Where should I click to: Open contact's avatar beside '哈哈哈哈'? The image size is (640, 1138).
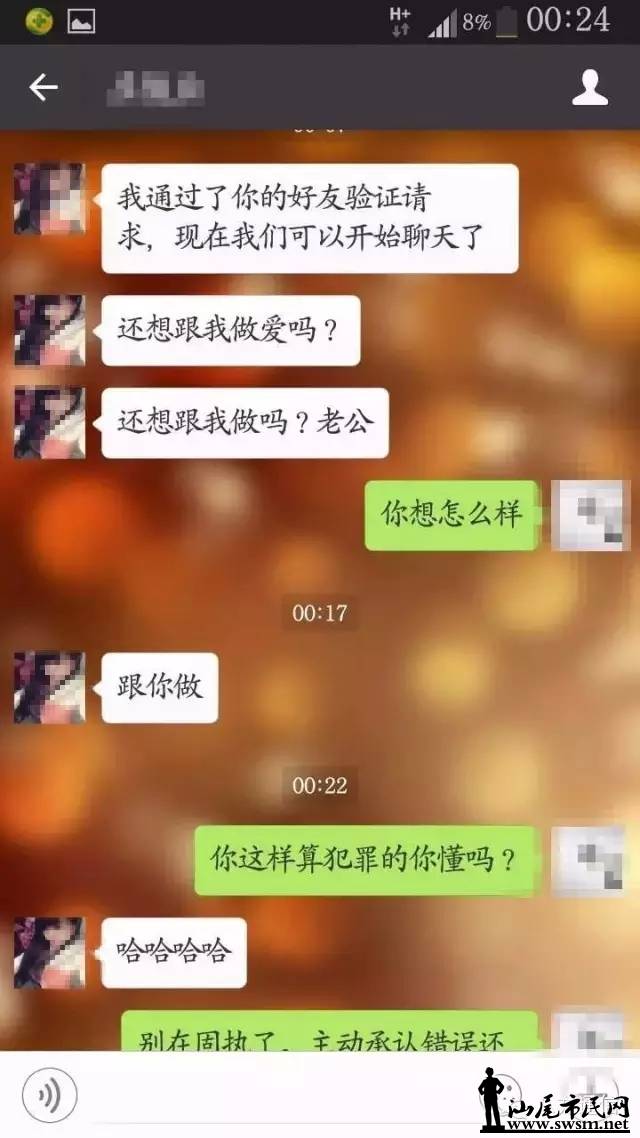coord(49,953)
